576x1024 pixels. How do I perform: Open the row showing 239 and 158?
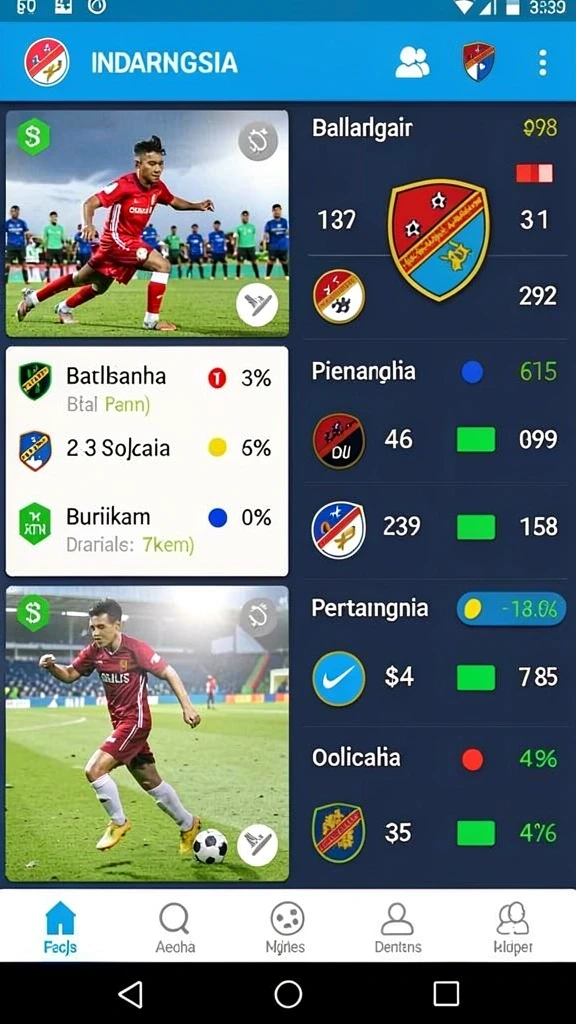click(x=434, y=528)
